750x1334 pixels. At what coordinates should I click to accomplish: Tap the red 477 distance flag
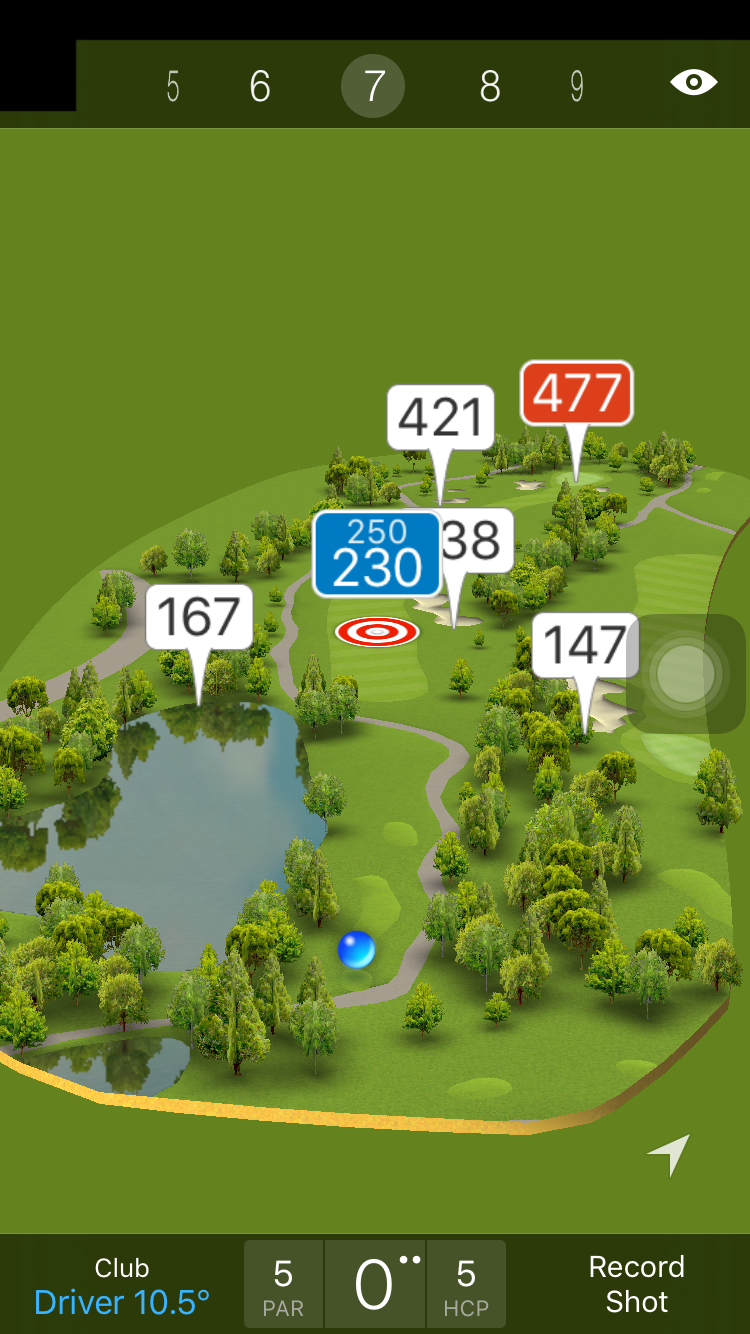[577, 393]
